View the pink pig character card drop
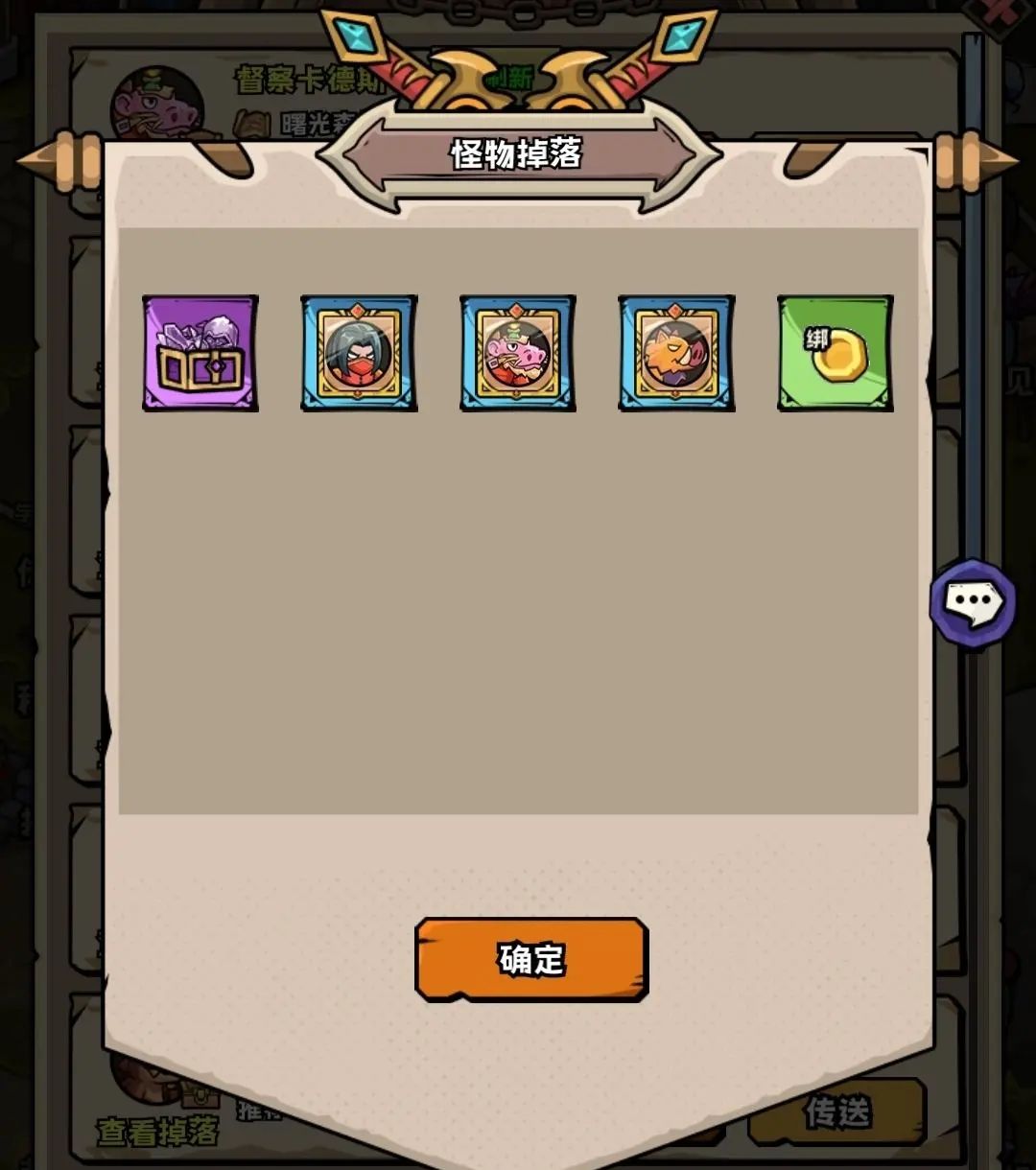Viewport: 1036px width, 1170px height. click(x=518, y=353)
